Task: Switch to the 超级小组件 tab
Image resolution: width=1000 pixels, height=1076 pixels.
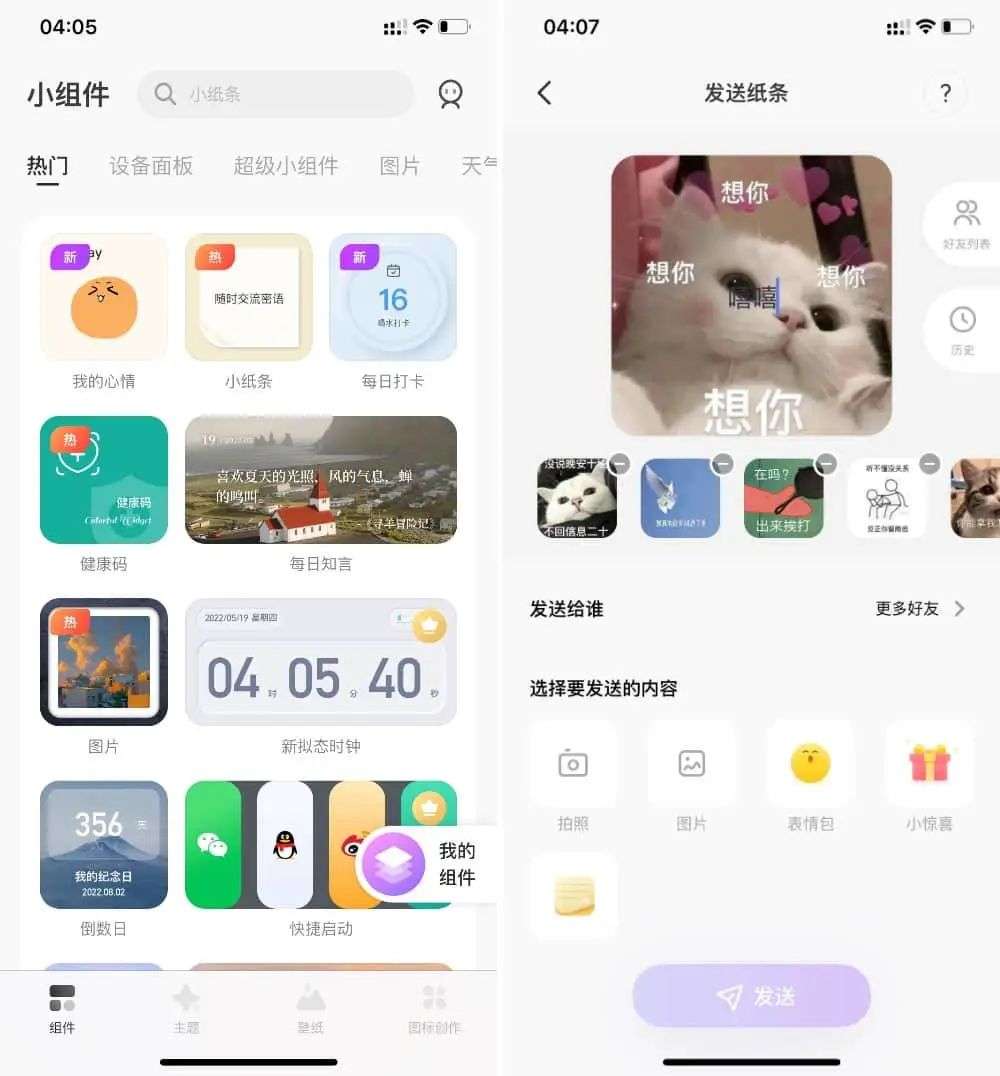Action: pos(286,166)
